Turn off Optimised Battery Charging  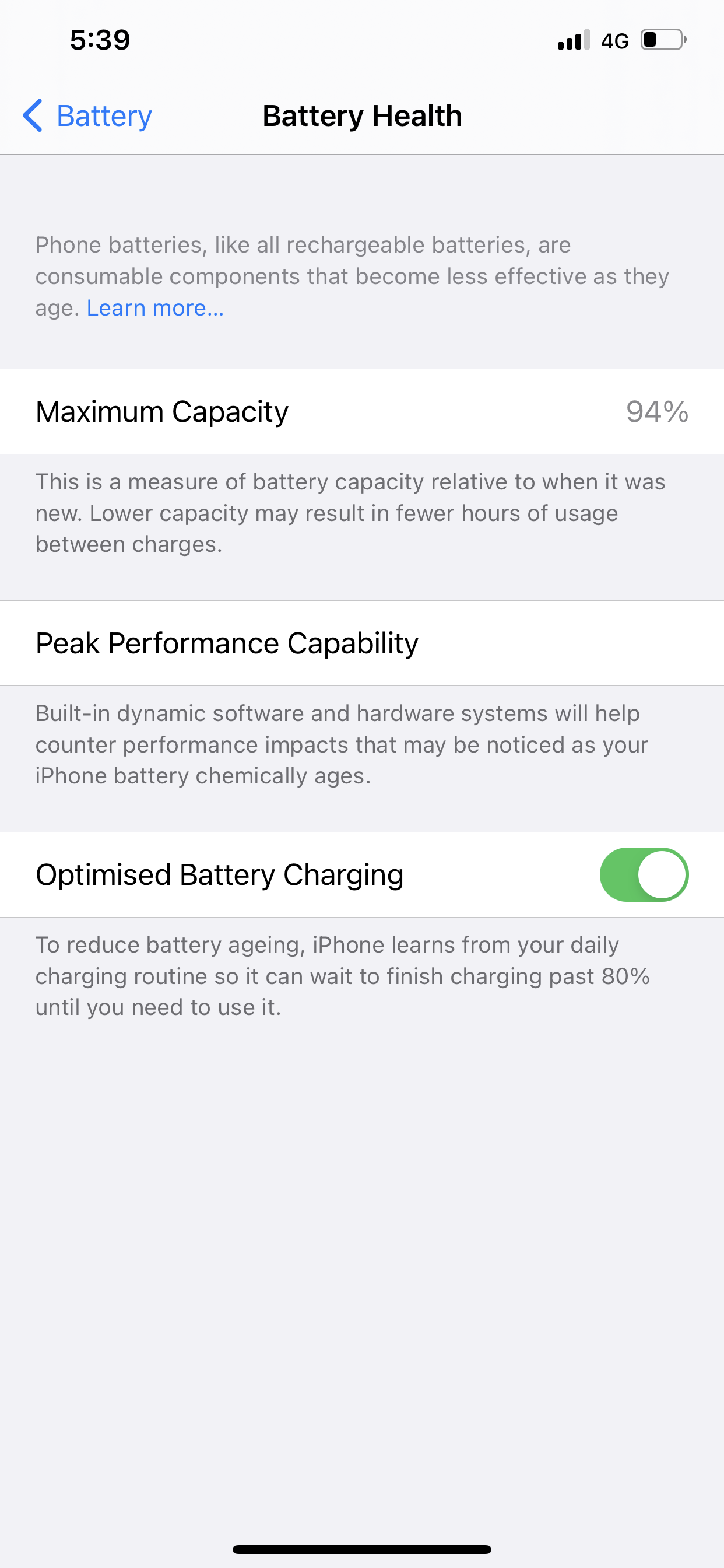point(644,874)
